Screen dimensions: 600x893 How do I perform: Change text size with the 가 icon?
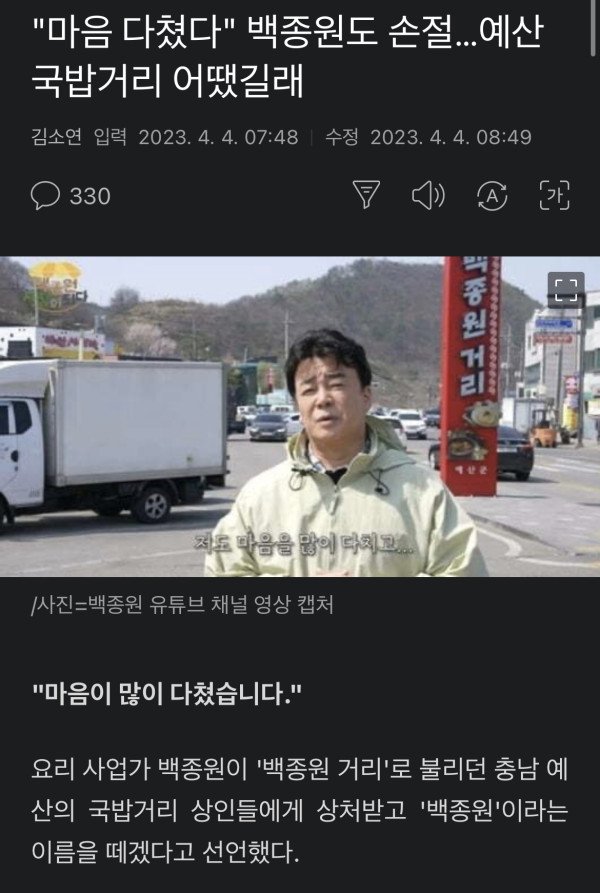[x=553, y=196]
